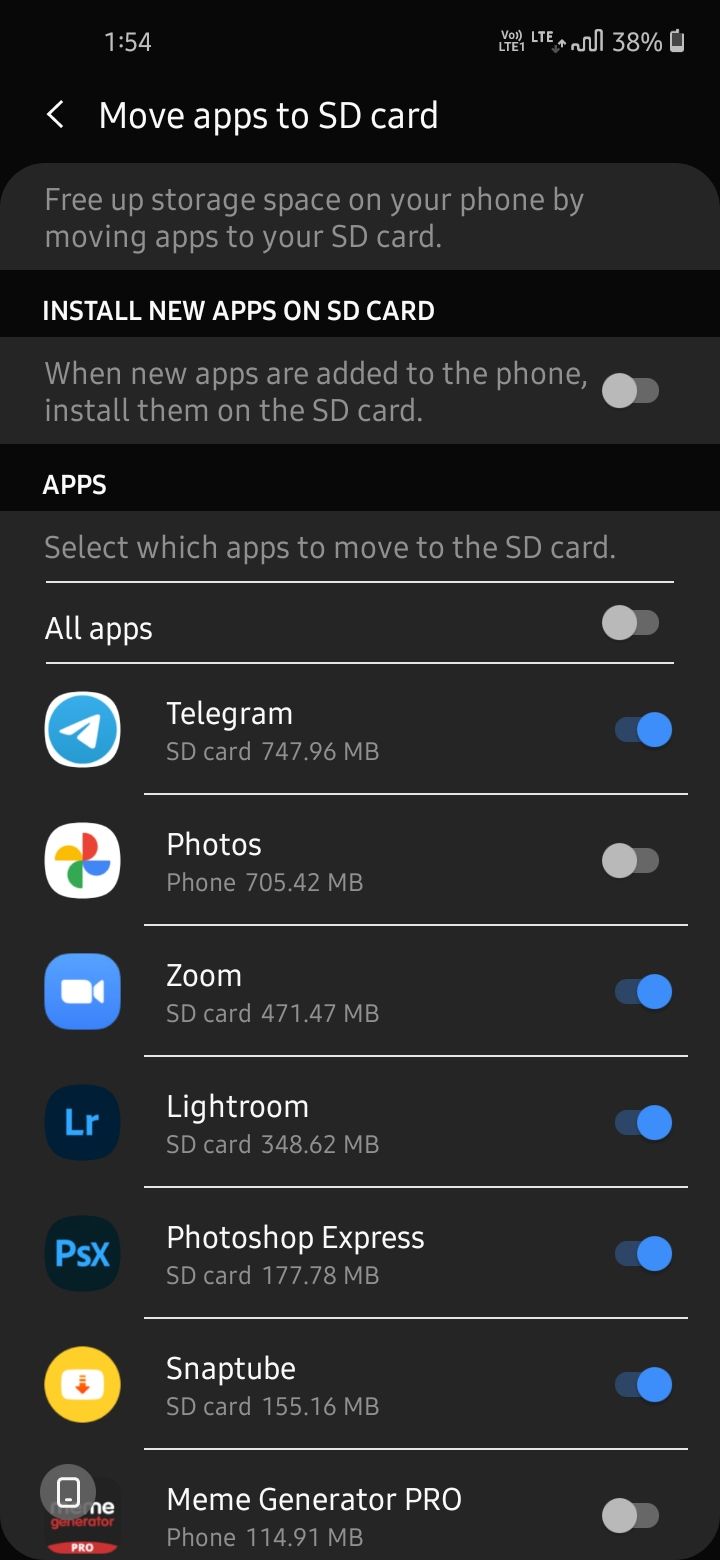This screenshot has width=720, height=1560.
Task: Enable the Photos app toggle
Action: pyautogui.click(x=631, y=860)
